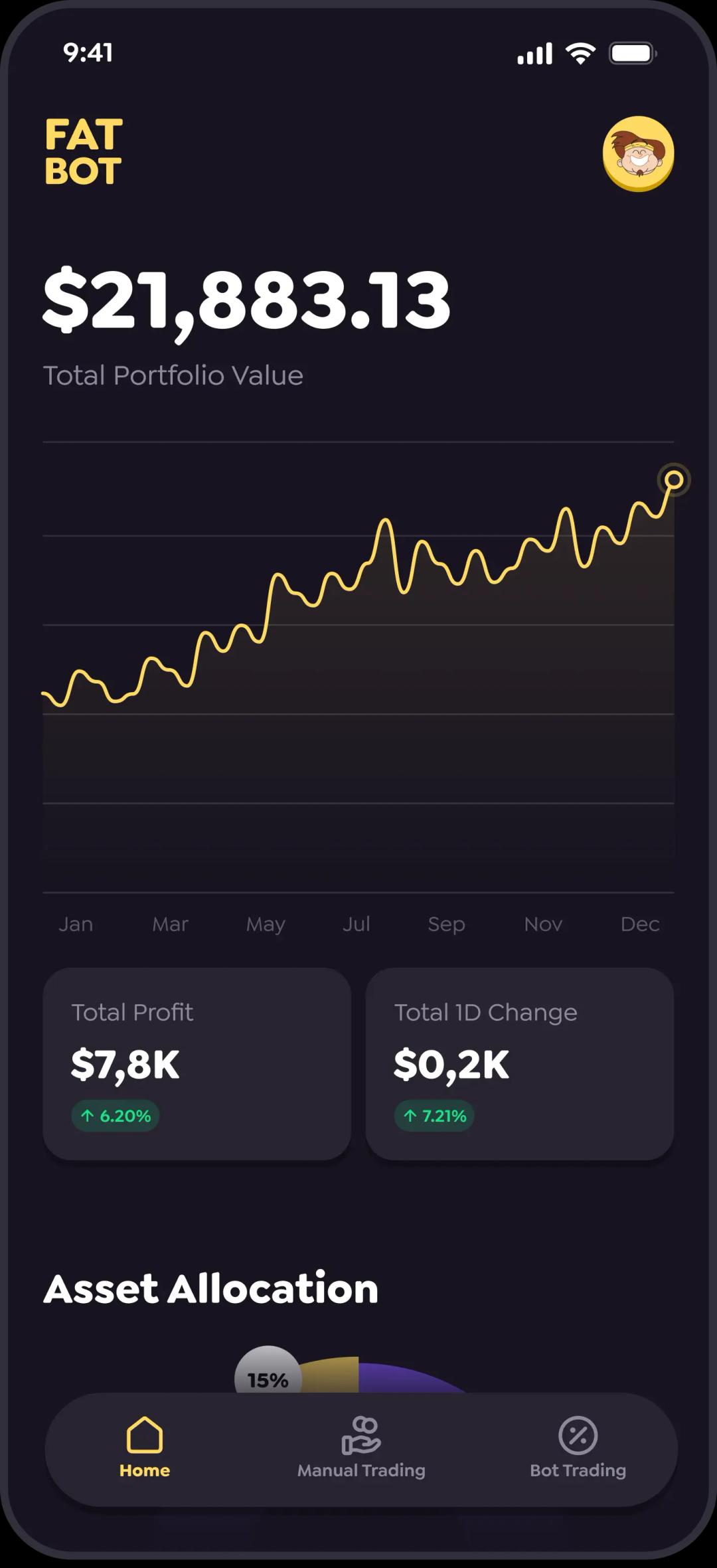Open the Total 1D Change card
717x1568 pixels.
coord(519,1064)
